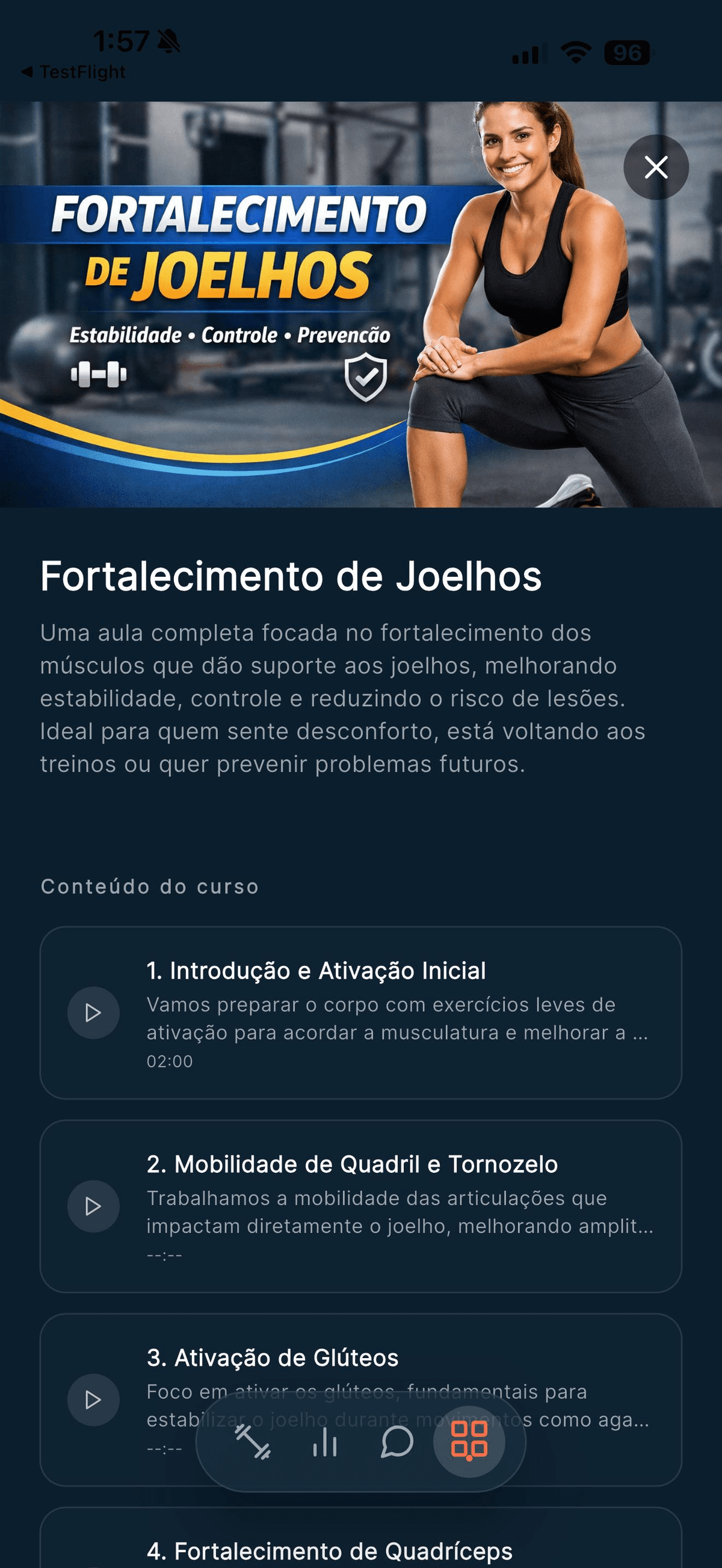Play lesson 1 Introdução e Ativação Inicial

93,1012
